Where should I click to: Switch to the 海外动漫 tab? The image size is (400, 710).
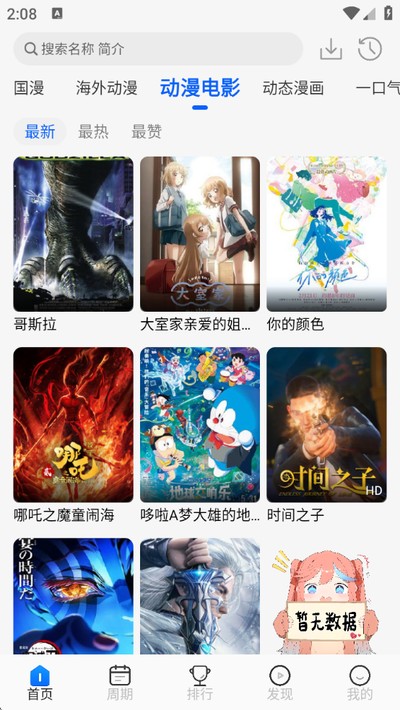[106, 88]
